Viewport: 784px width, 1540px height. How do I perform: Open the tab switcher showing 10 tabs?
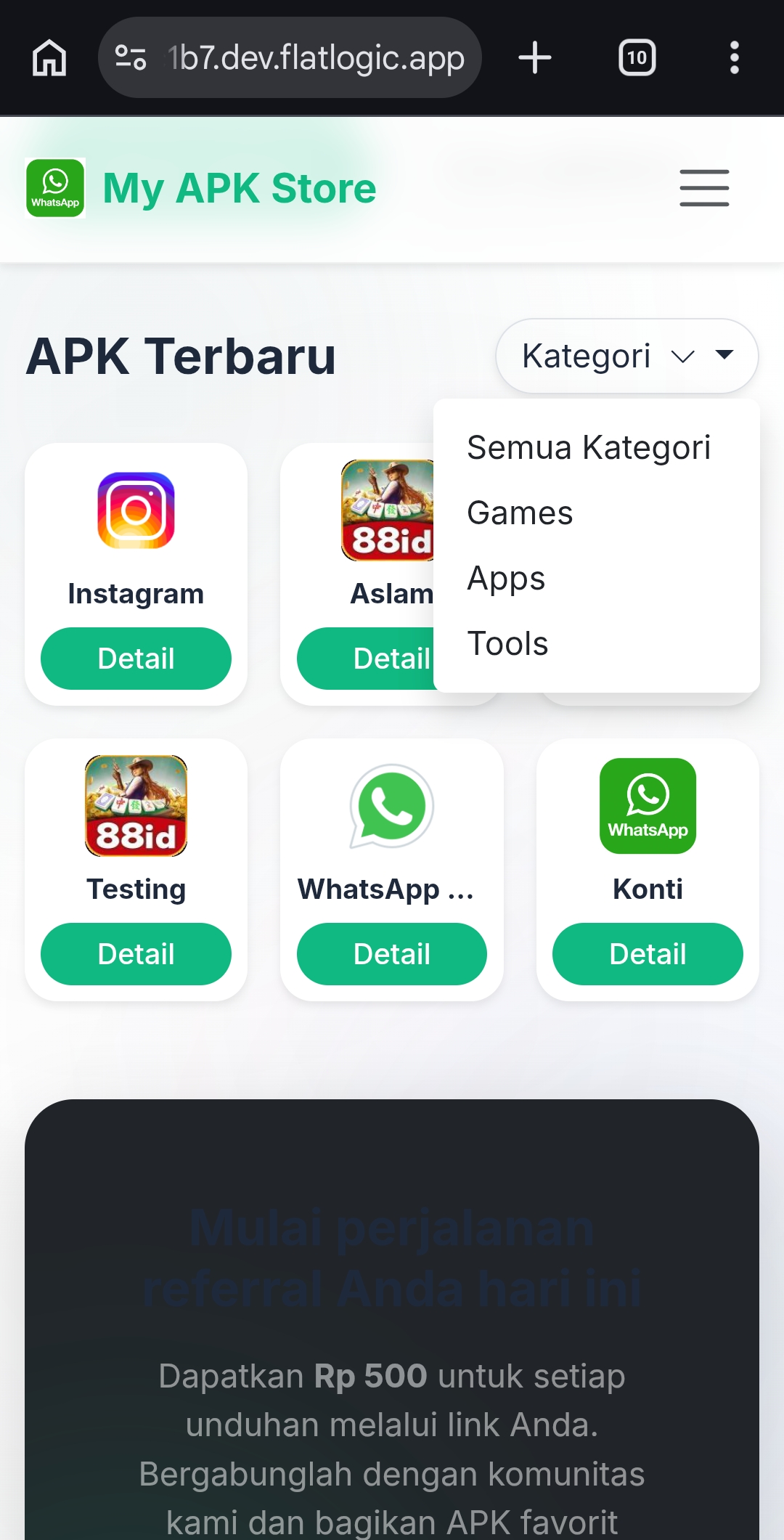[637, 57]
